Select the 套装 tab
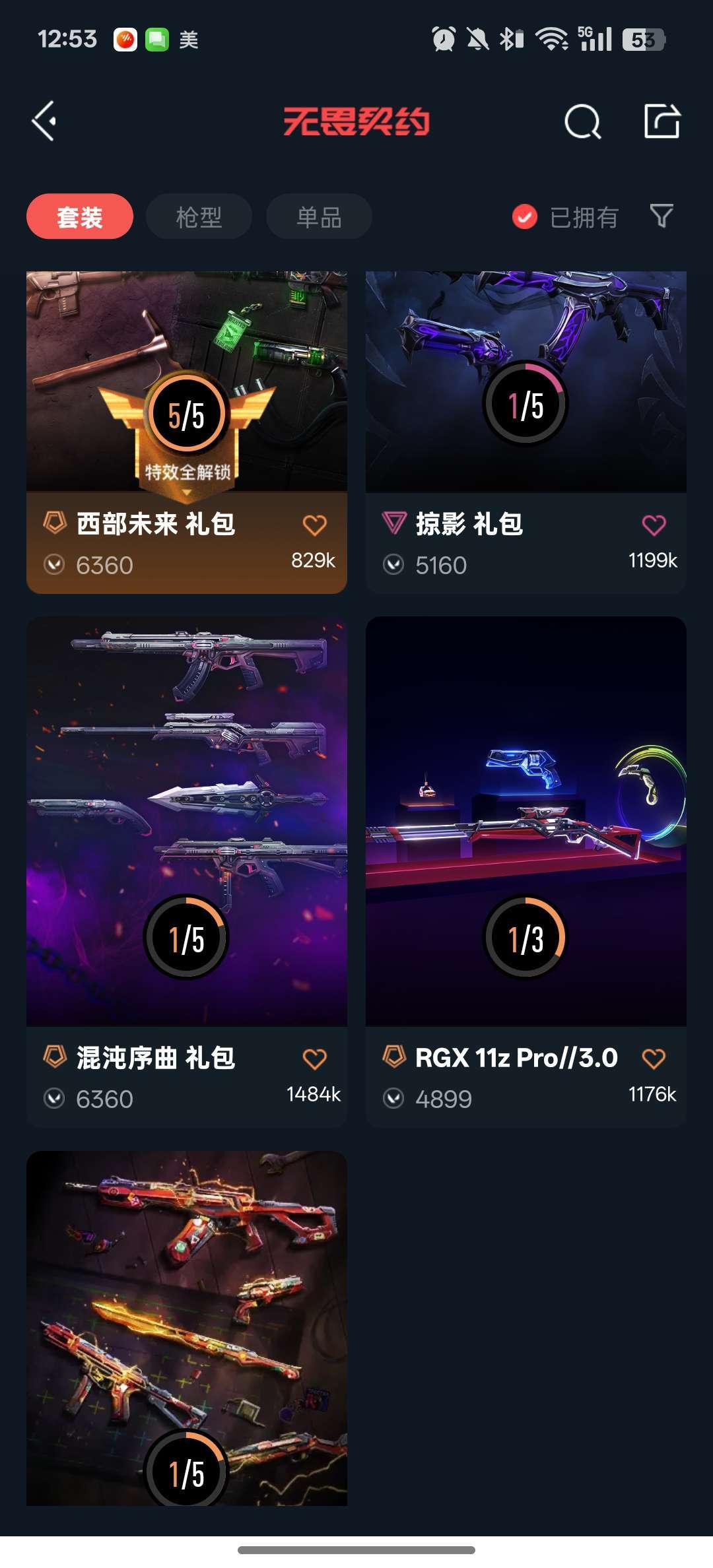Image resolution: width=713 pixels, height=1568 pixels. pos(80,216)
